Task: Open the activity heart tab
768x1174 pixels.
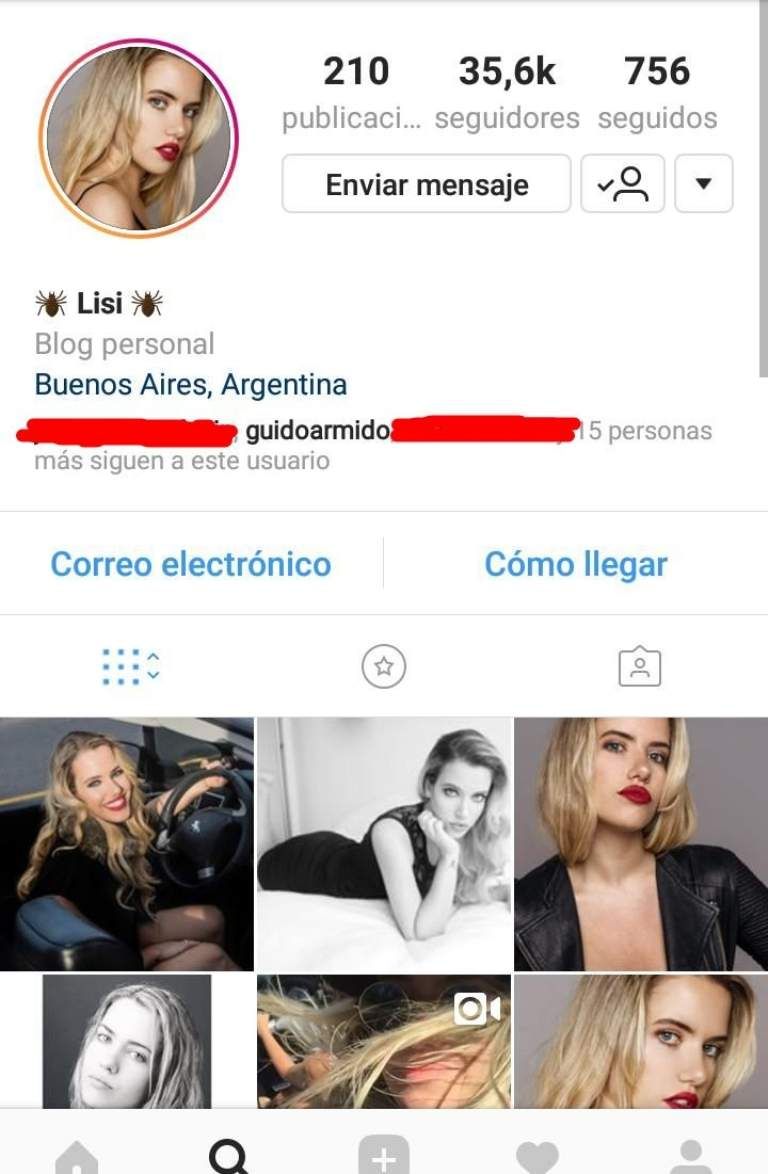Action: pyautogui.click(x=537, y=1157)
